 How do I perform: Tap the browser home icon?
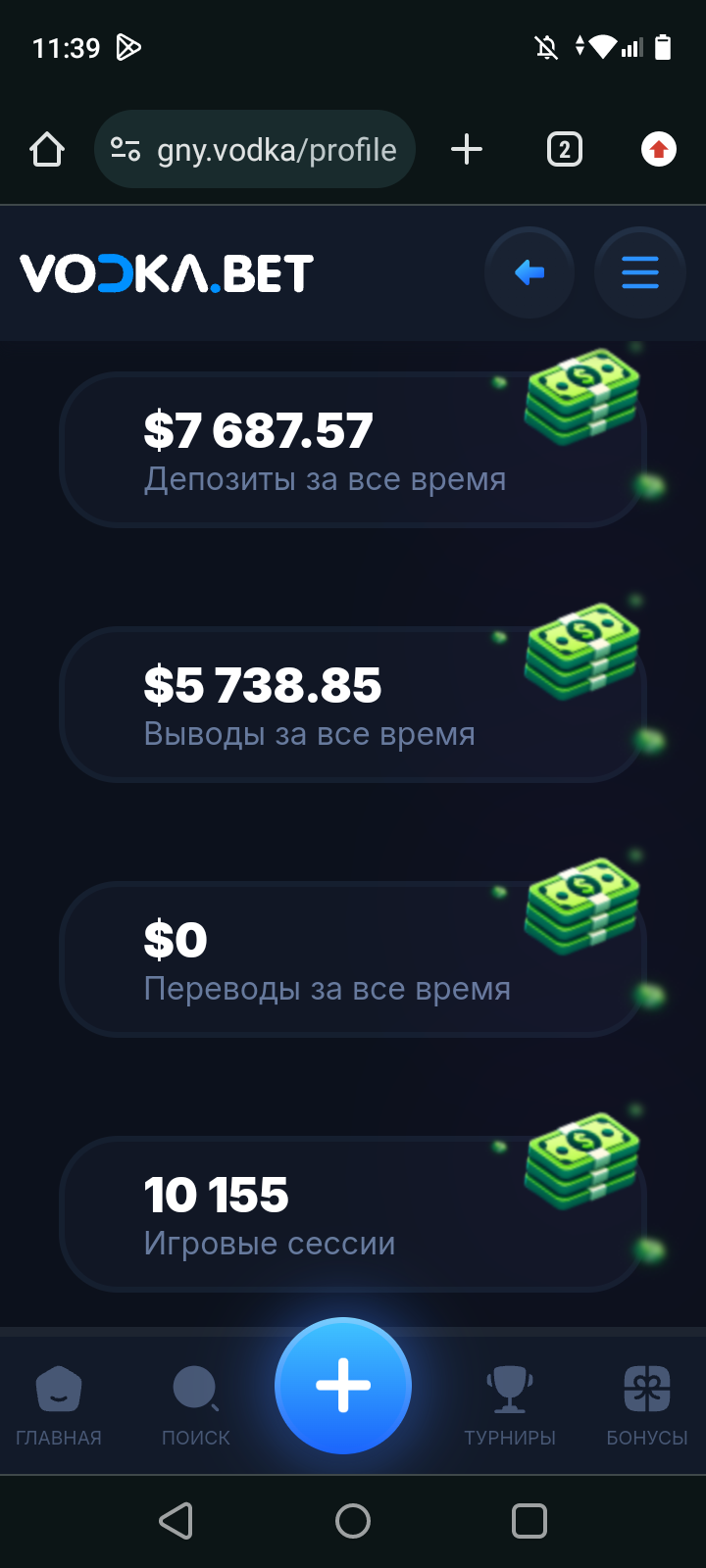pos(47,150)
